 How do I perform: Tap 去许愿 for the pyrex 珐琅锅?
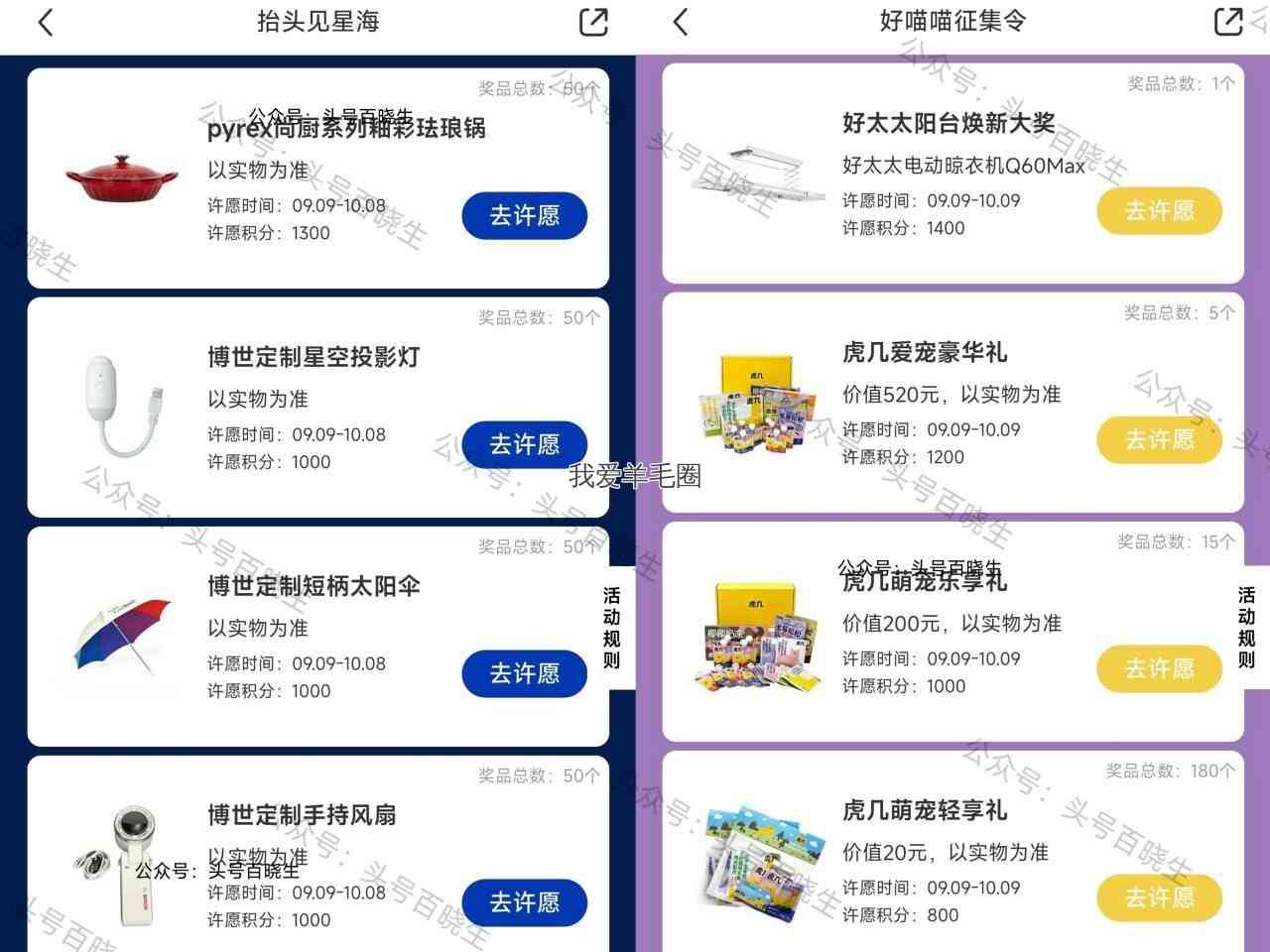click(x=525, y=215)
